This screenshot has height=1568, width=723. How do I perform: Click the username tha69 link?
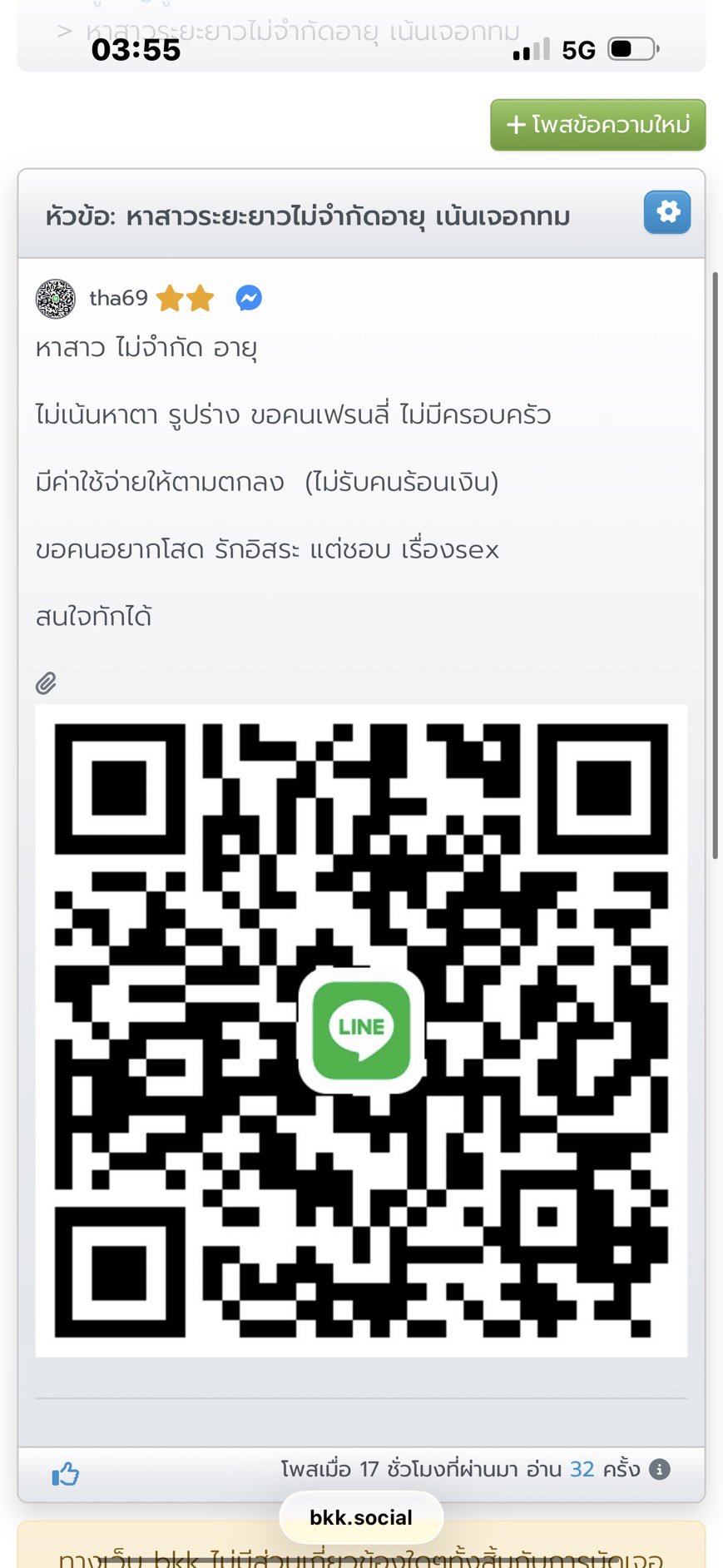pos(118,298)
